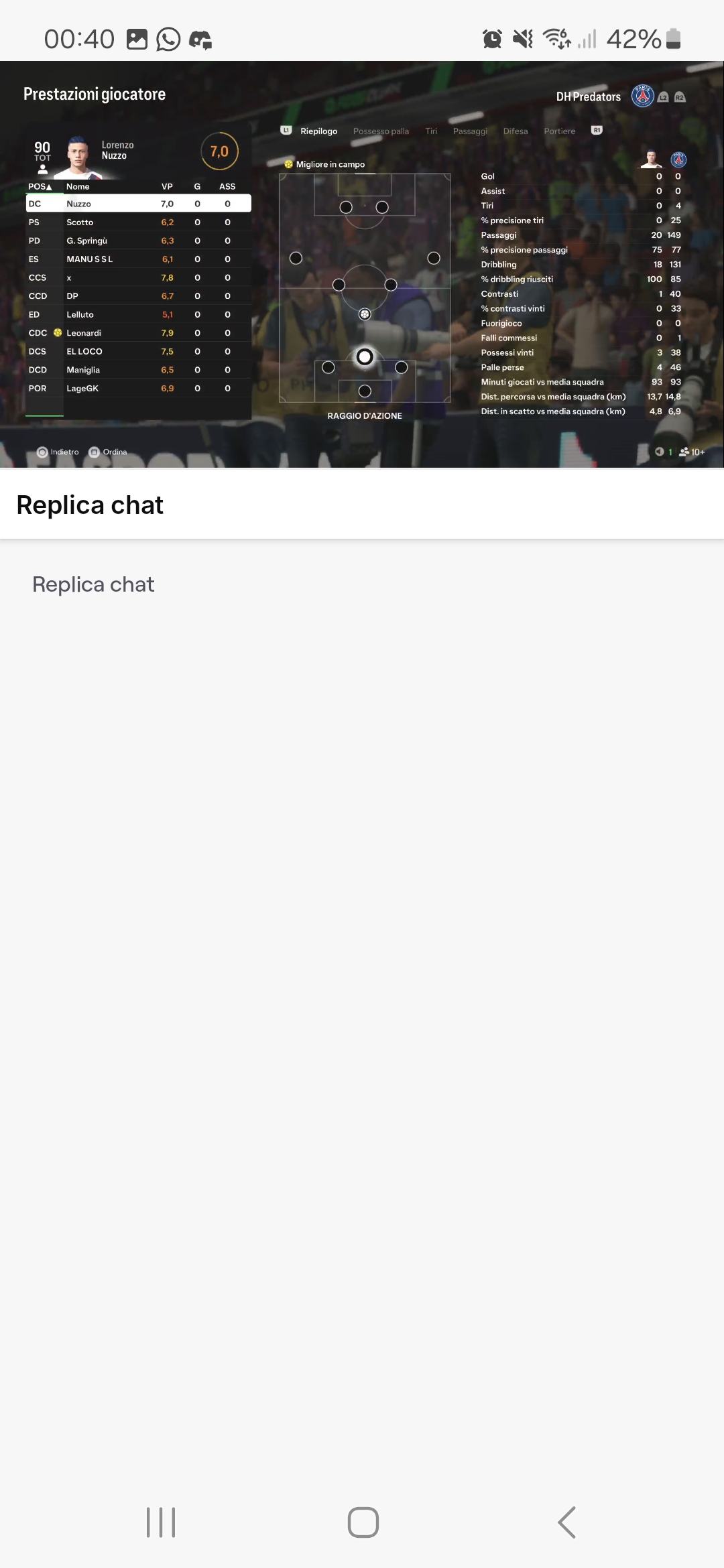Go back with the system back button
The width and height of the screenshot is (724, 1568).
click(x=566, y=1522)
